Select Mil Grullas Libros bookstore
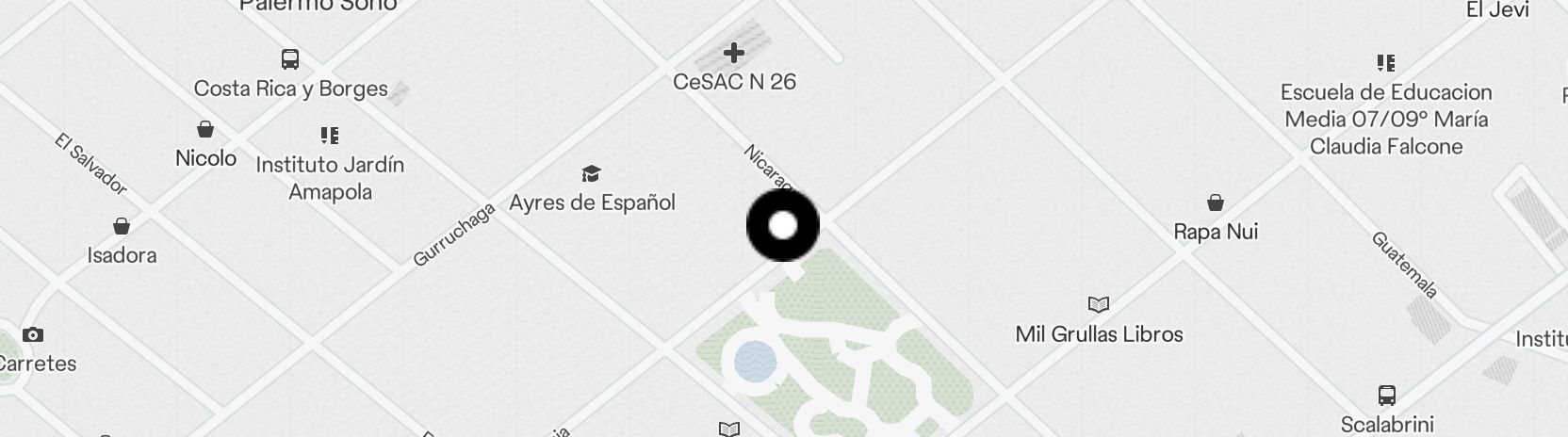 1099,305
